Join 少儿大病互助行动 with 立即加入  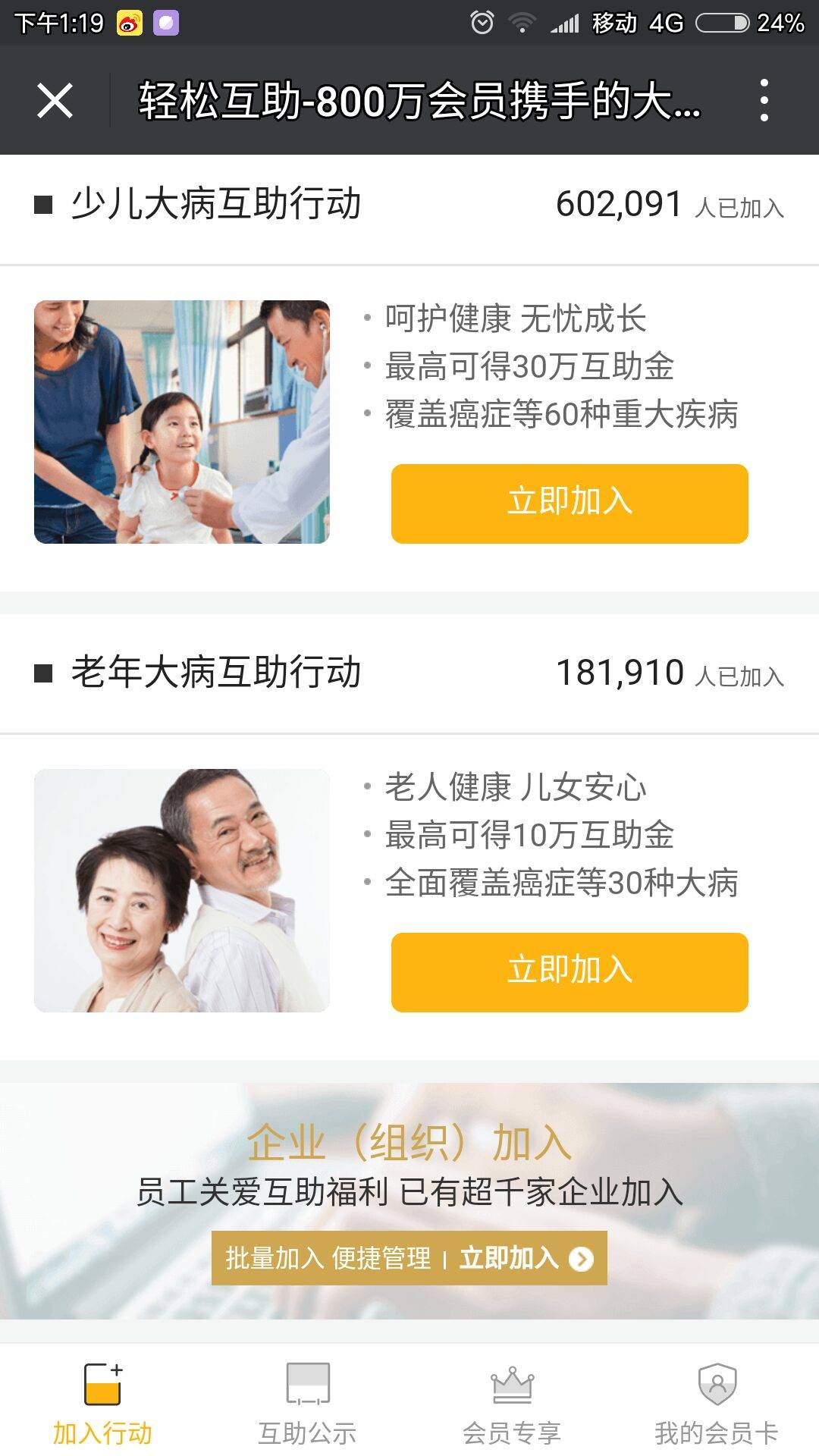570,504
